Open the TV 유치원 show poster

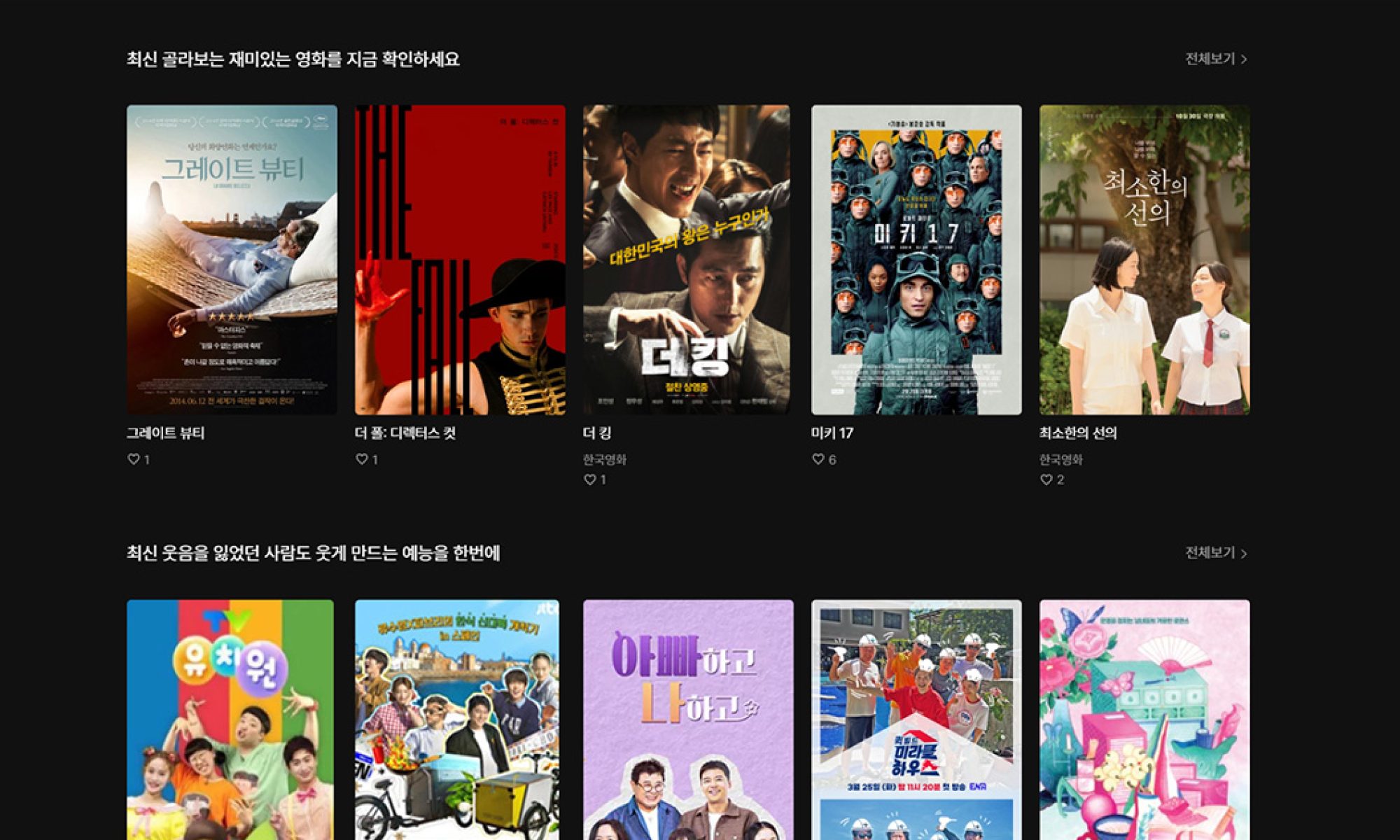tap(230, 720)
